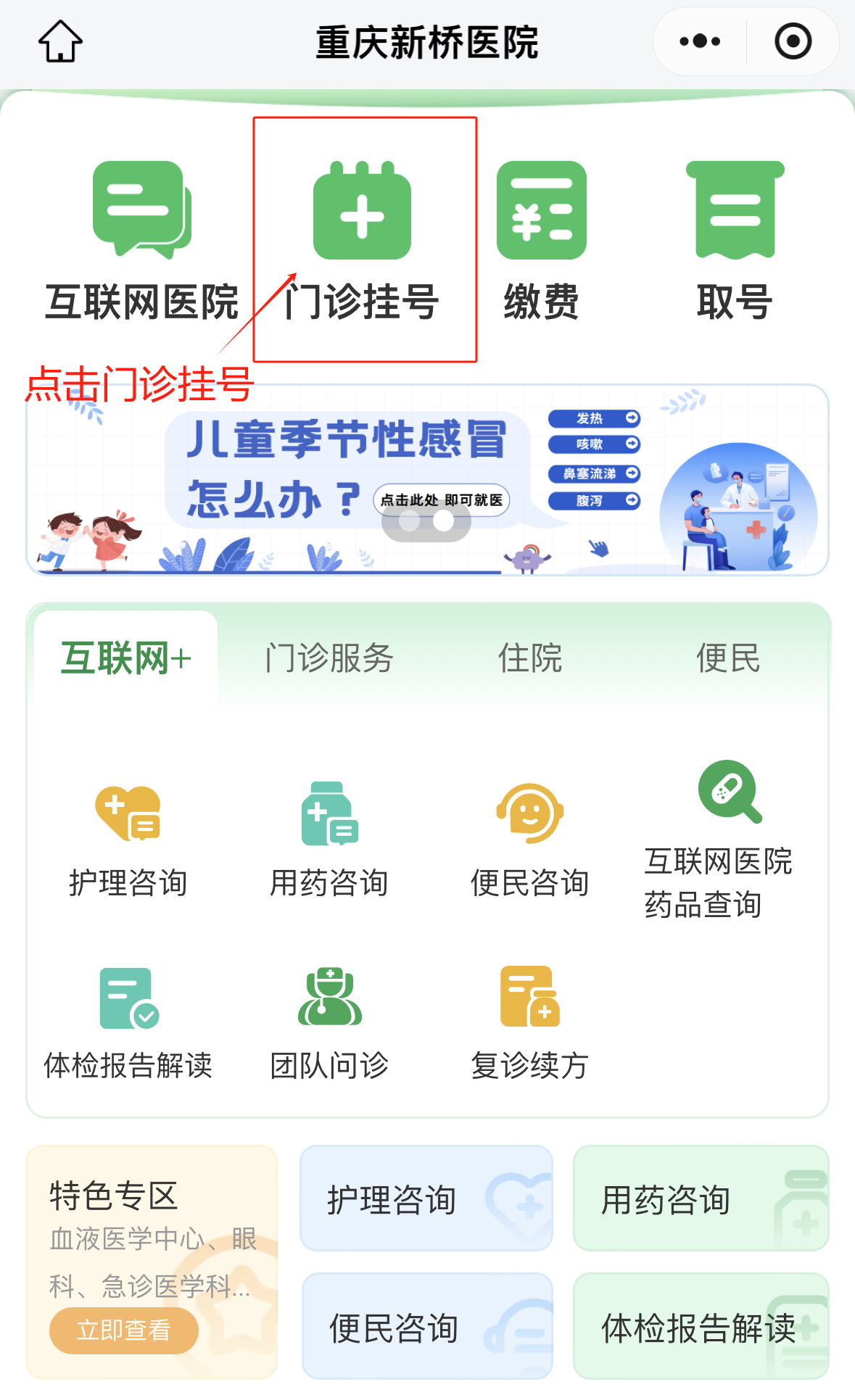The width and height of the screenshot is (855, 1400).
Task: Tap 立即查看 in the 特色专区 card
Action: pyautogui.click(x=123, y=1330)
